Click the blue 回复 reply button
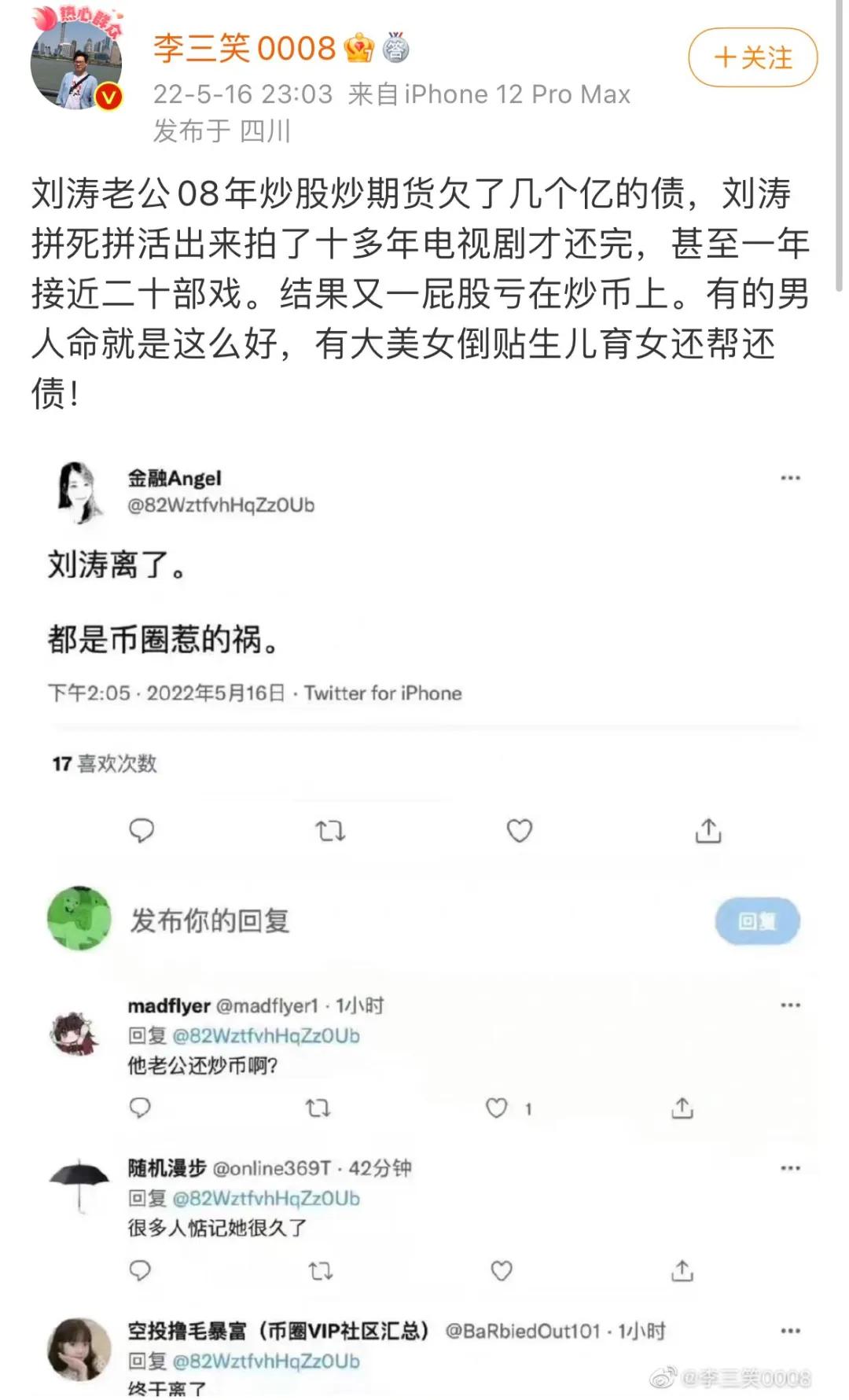 756,921
